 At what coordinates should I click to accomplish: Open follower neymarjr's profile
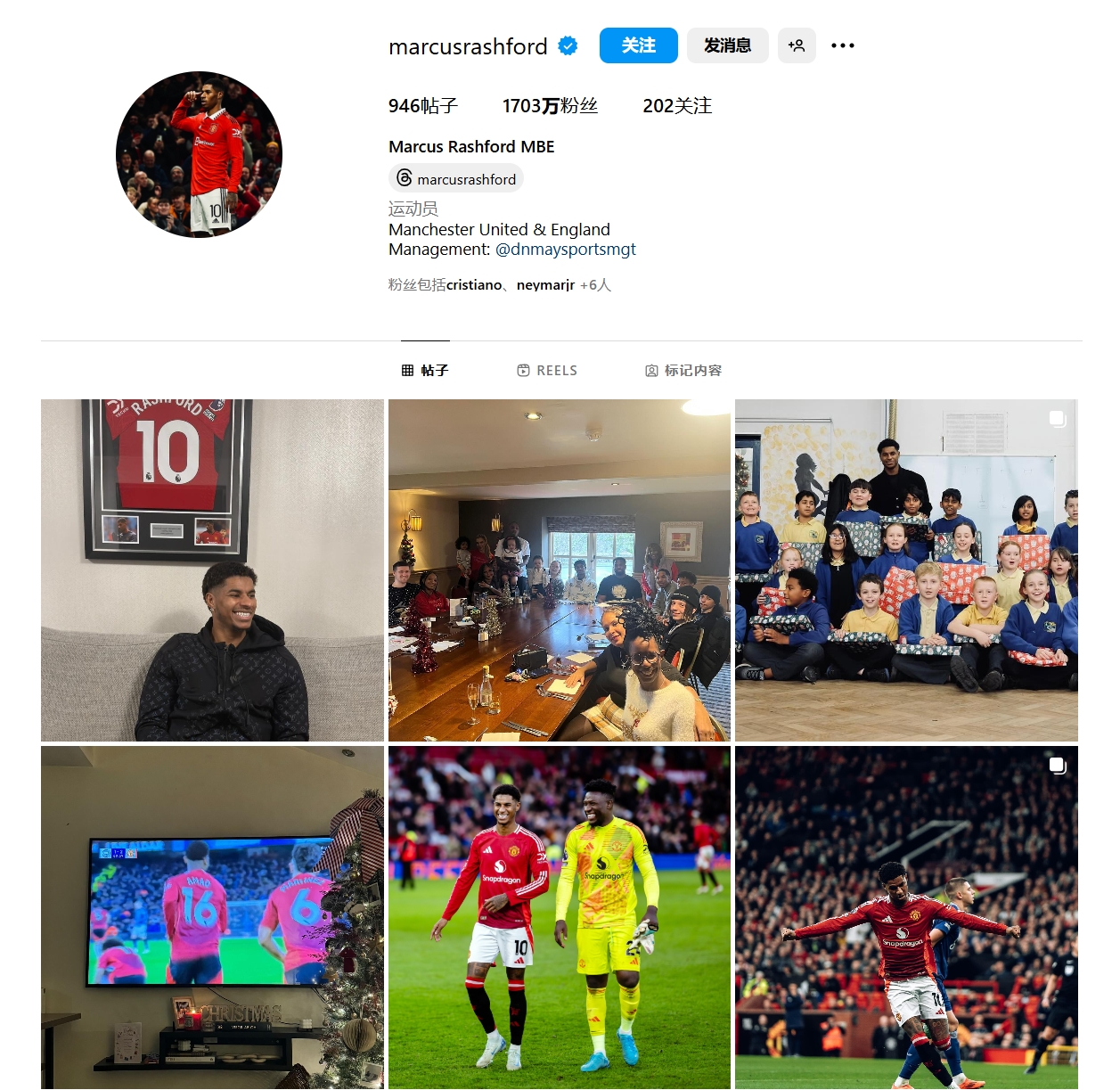coord(545,285)
